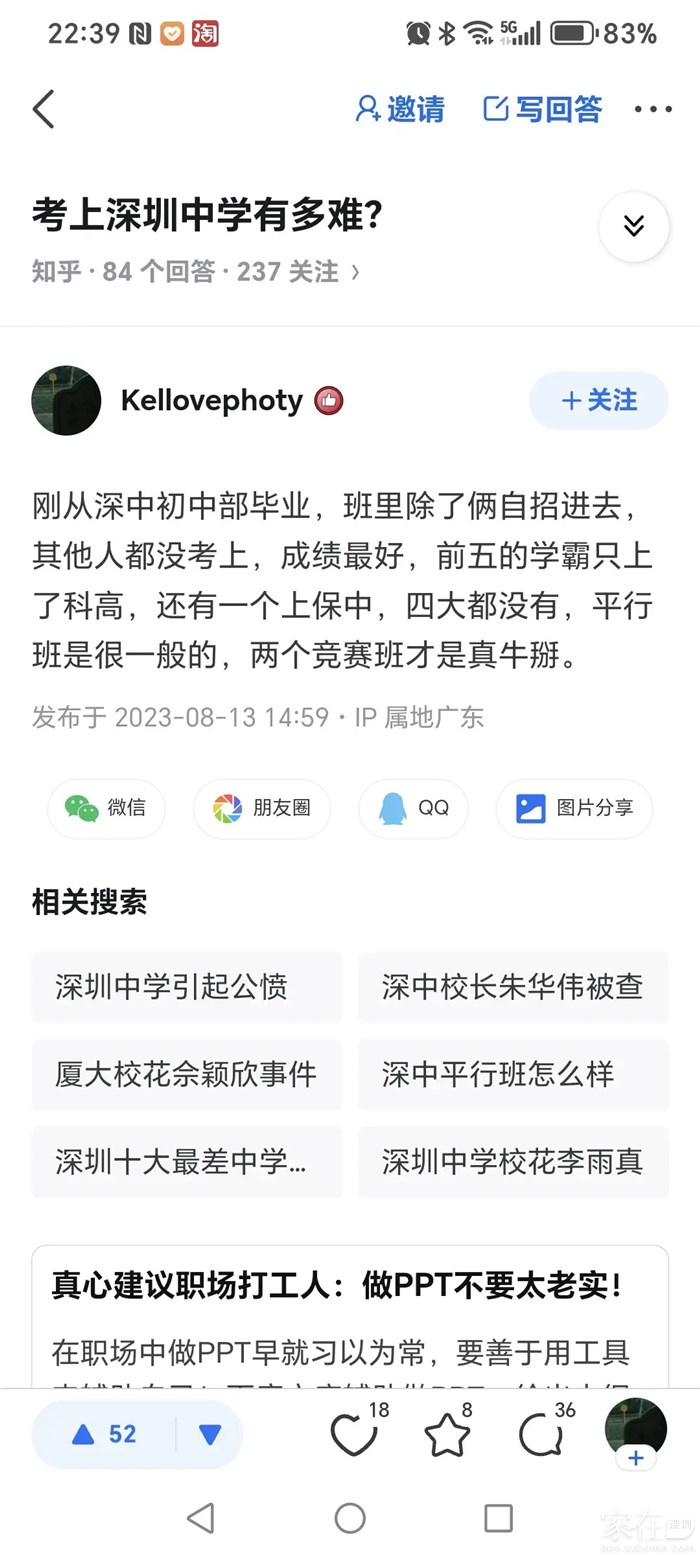
Task: Open the three-dot overflow menu
Action: click(653, 109)
